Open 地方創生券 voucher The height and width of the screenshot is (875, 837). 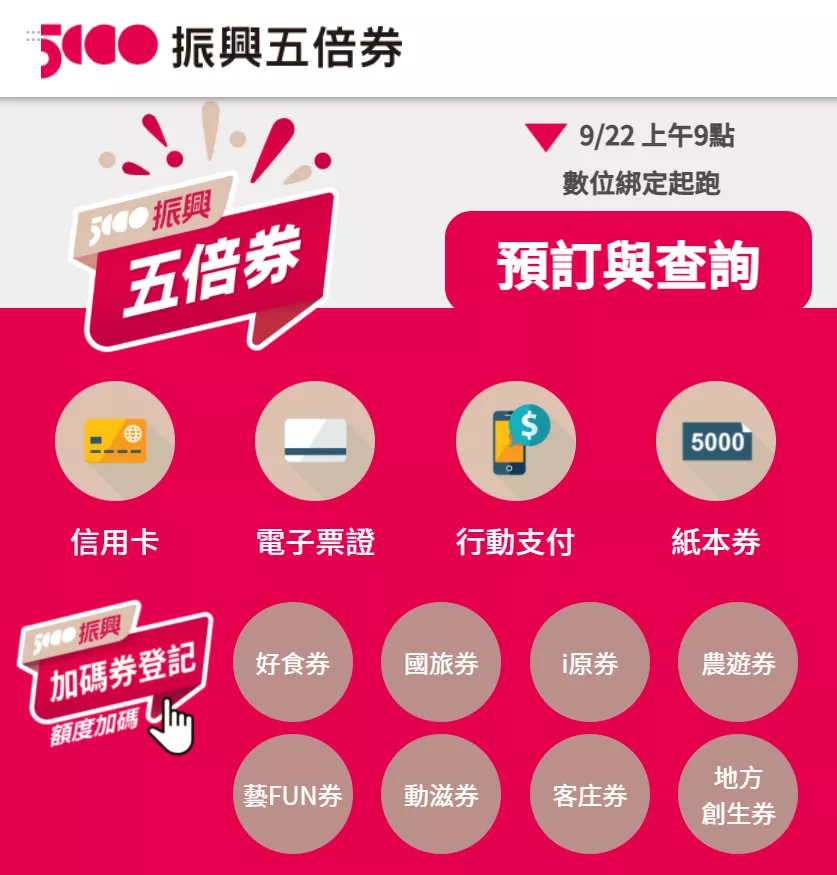pyautogui.click(x=738, y=795)
